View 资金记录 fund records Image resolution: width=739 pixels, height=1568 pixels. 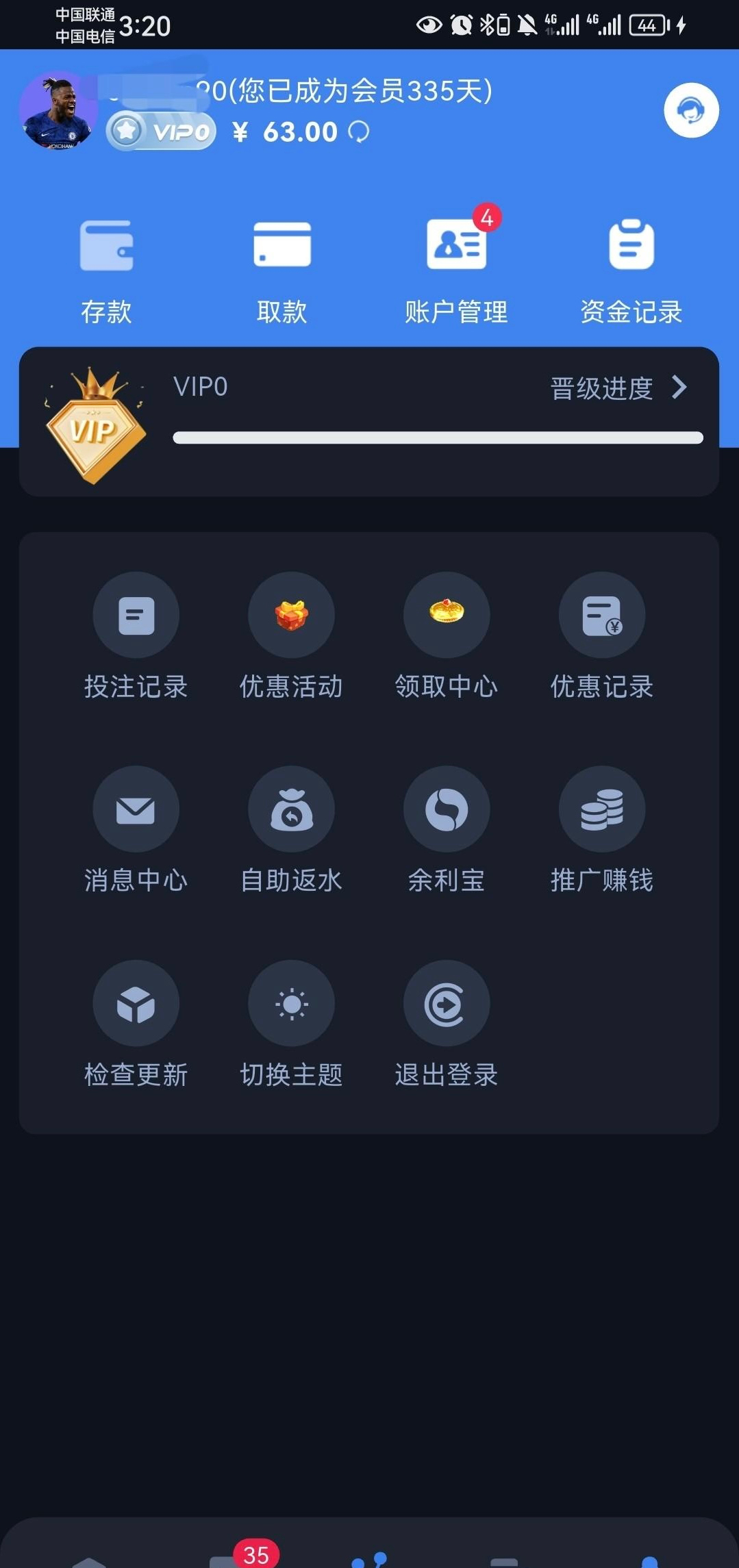coord(631,270)
